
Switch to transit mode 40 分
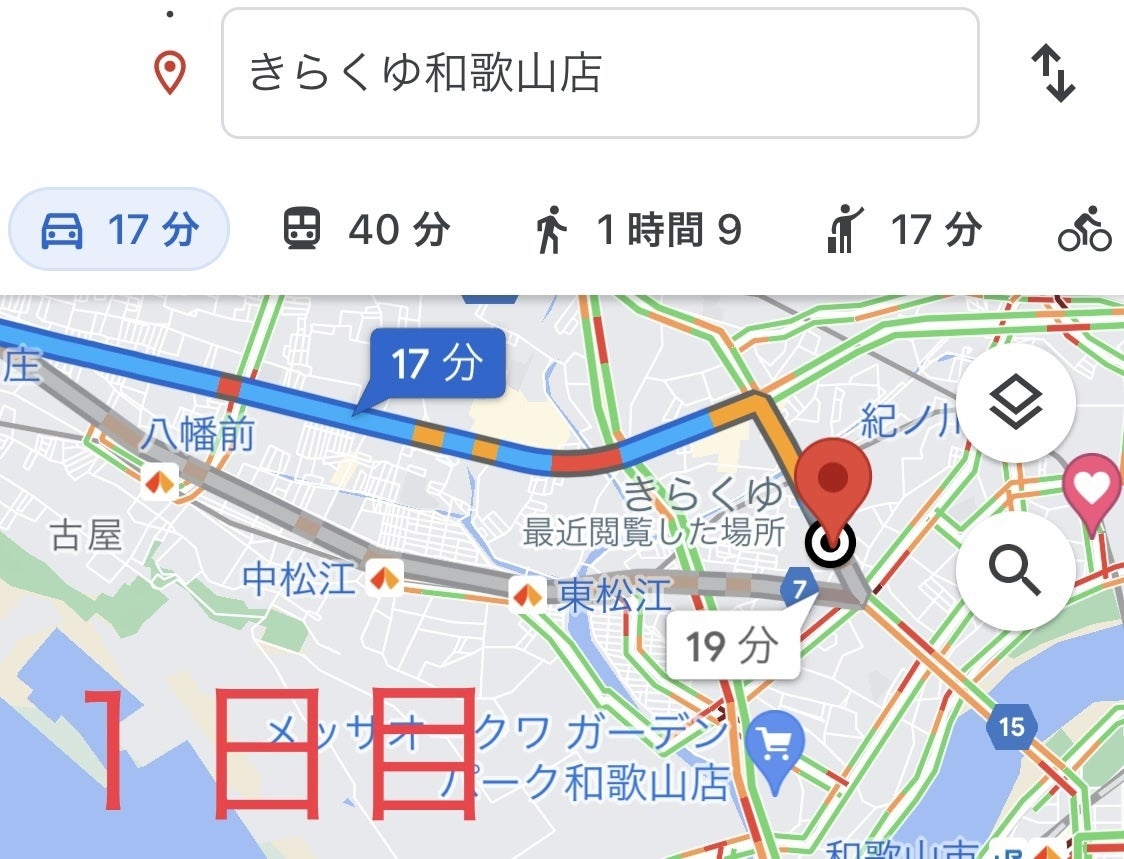[364, 231]
